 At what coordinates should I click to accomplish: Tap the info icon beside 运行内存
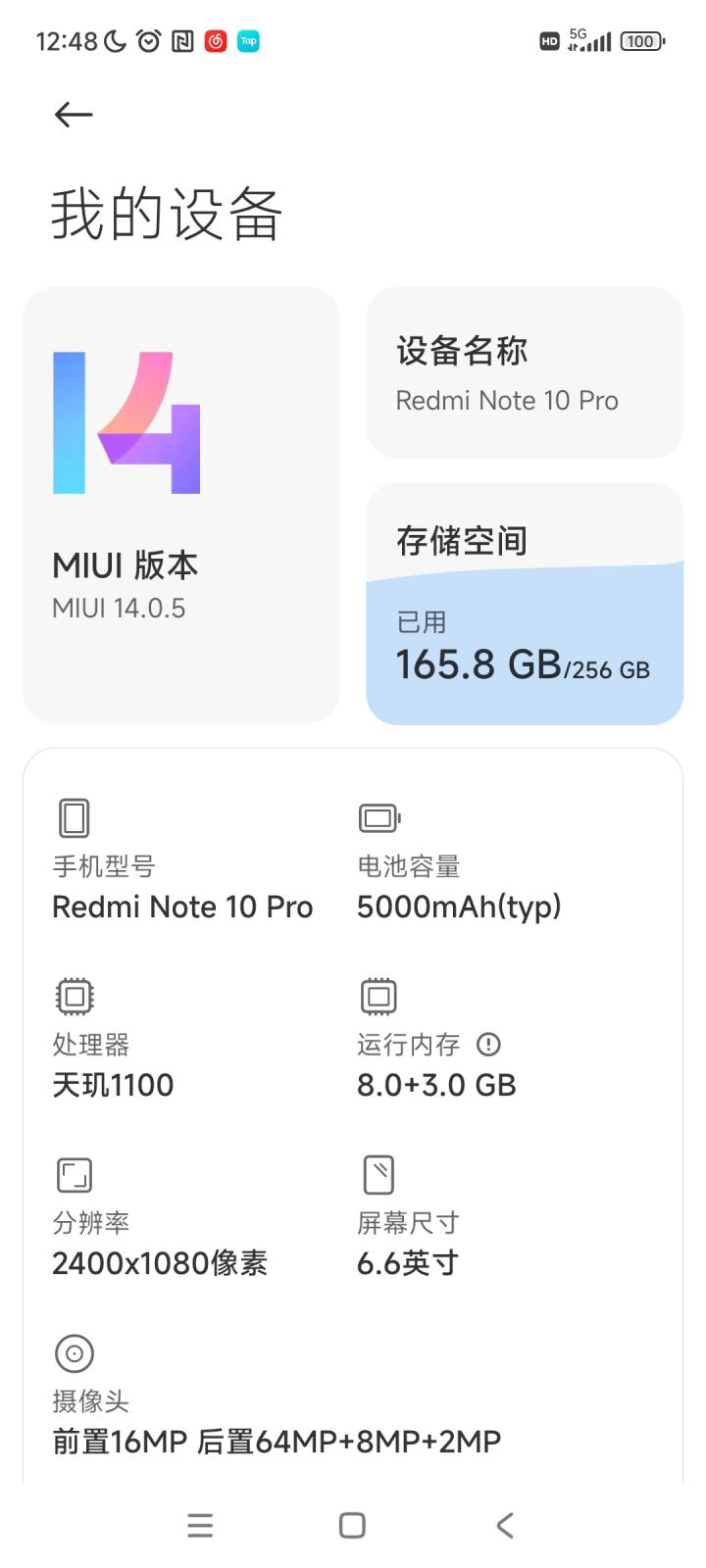pyautogui.click(x=487, y=1045)
